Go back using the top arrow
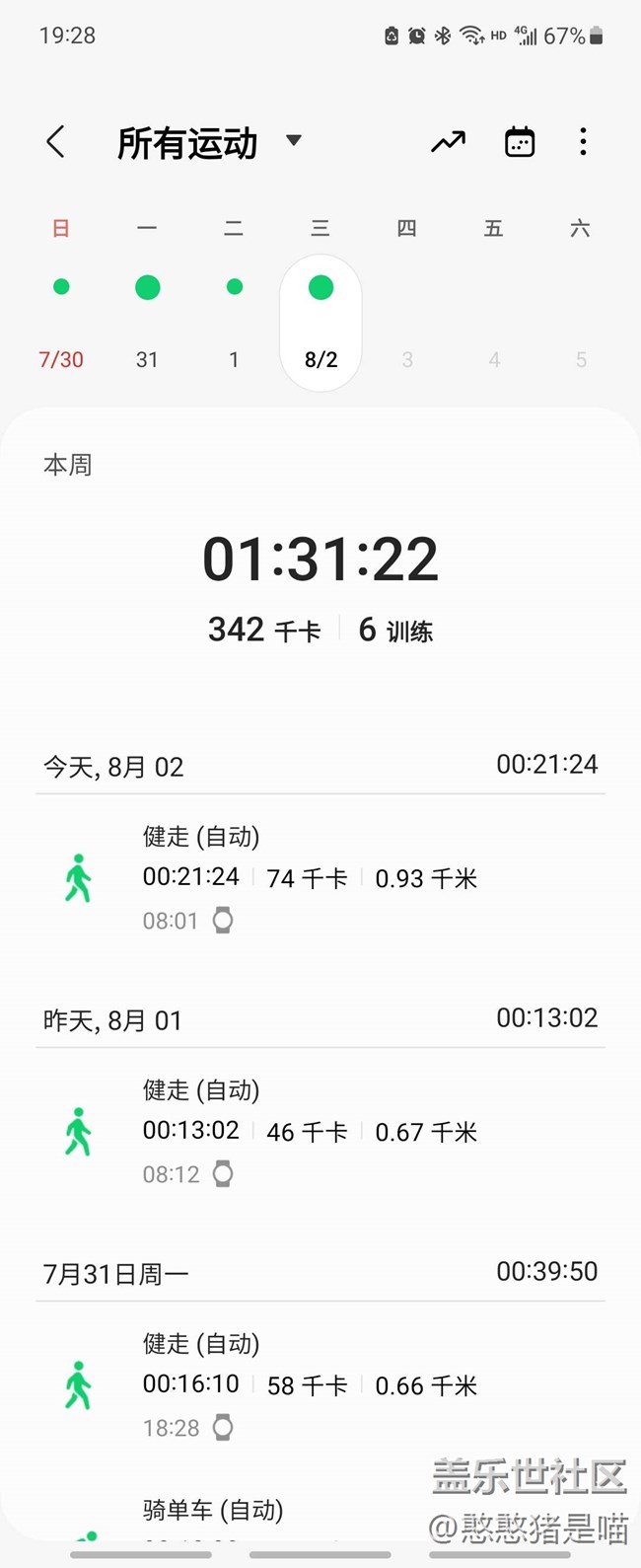This screenshot has width=641, height=1568. point(56,142)
